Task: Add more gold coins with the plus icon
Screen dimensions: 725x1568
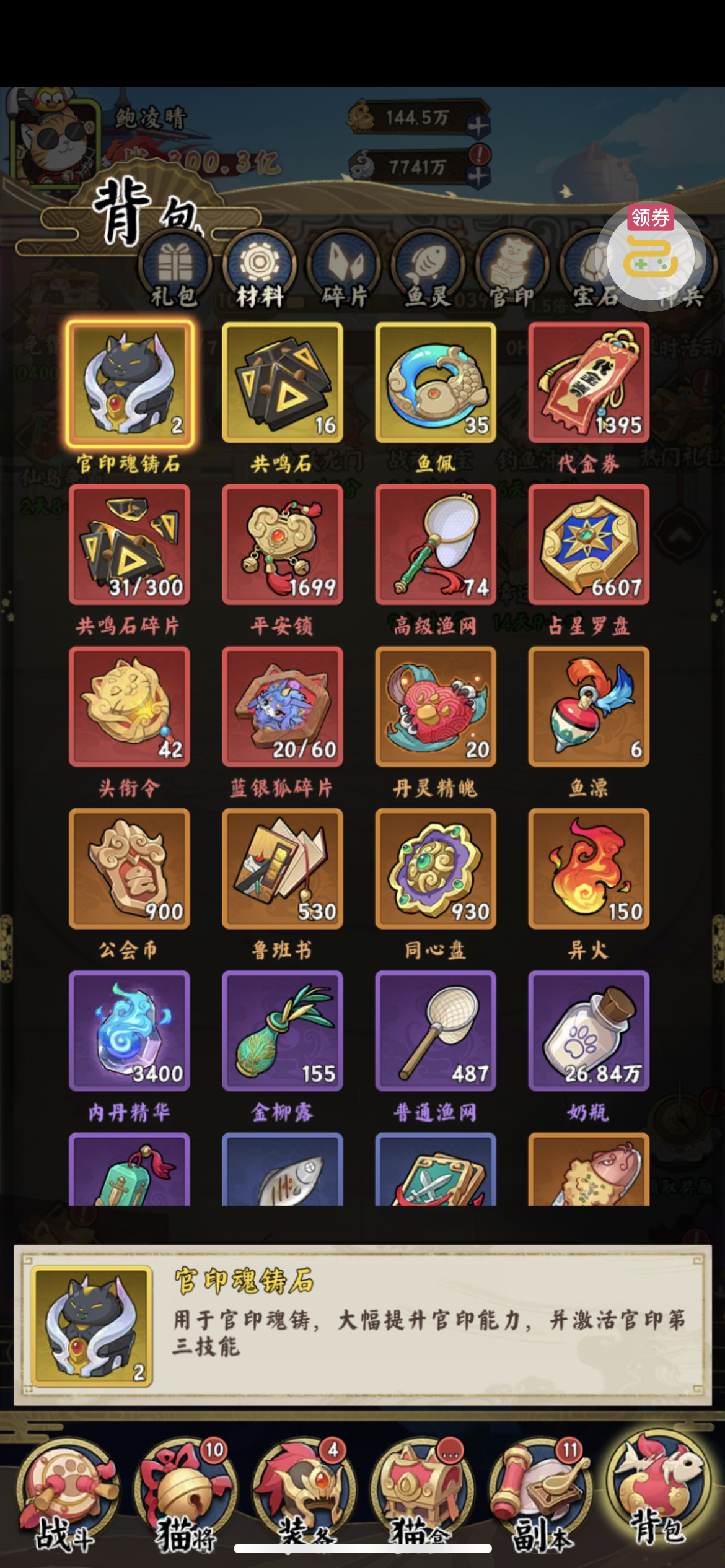Action: (478, 126)
